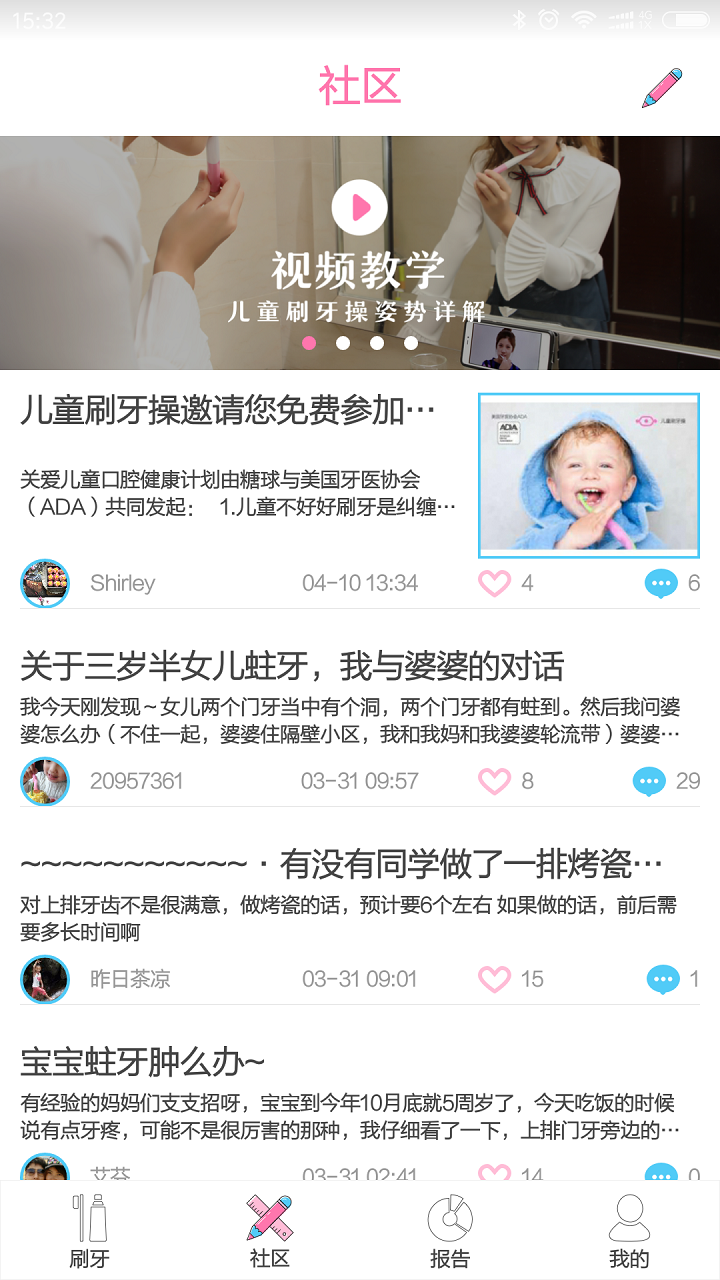Viewport: 720px width, 1280px height.
Task: Open comments on 昨日茶凉's post
Action: (663, 979)
